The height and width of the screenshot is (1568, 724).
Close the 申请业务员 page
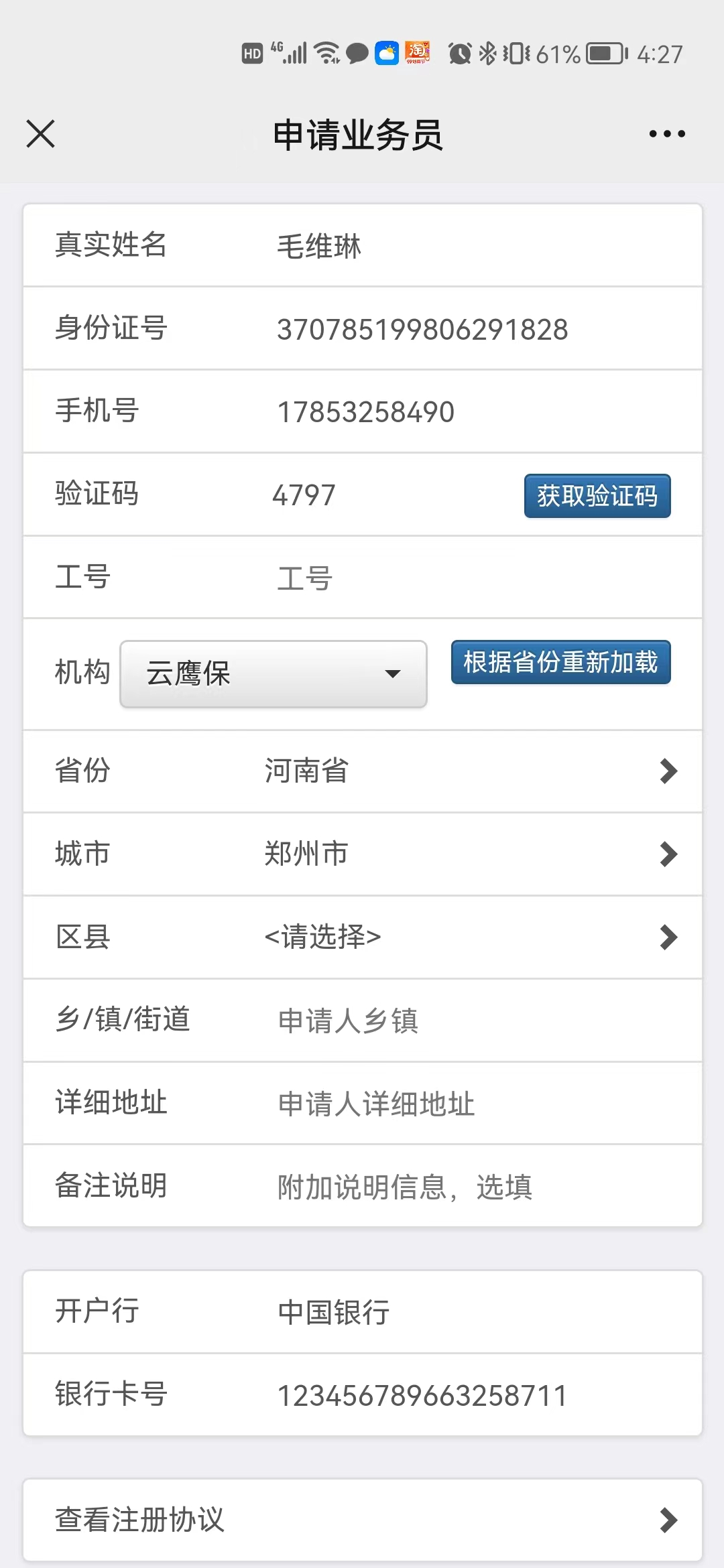tap(40, 133)
